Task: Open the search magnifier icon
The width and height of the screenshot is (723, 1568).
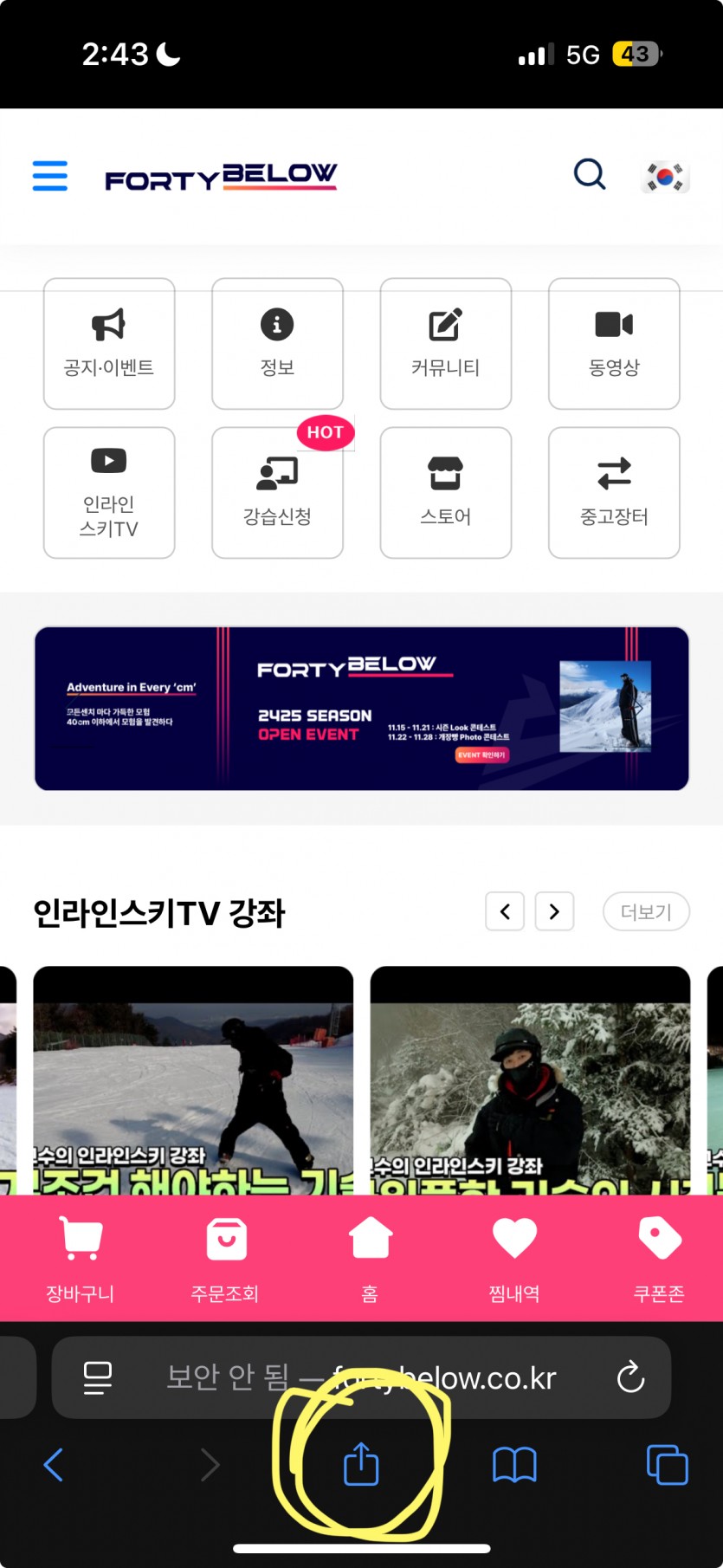Action: click(x=590, y=175)
